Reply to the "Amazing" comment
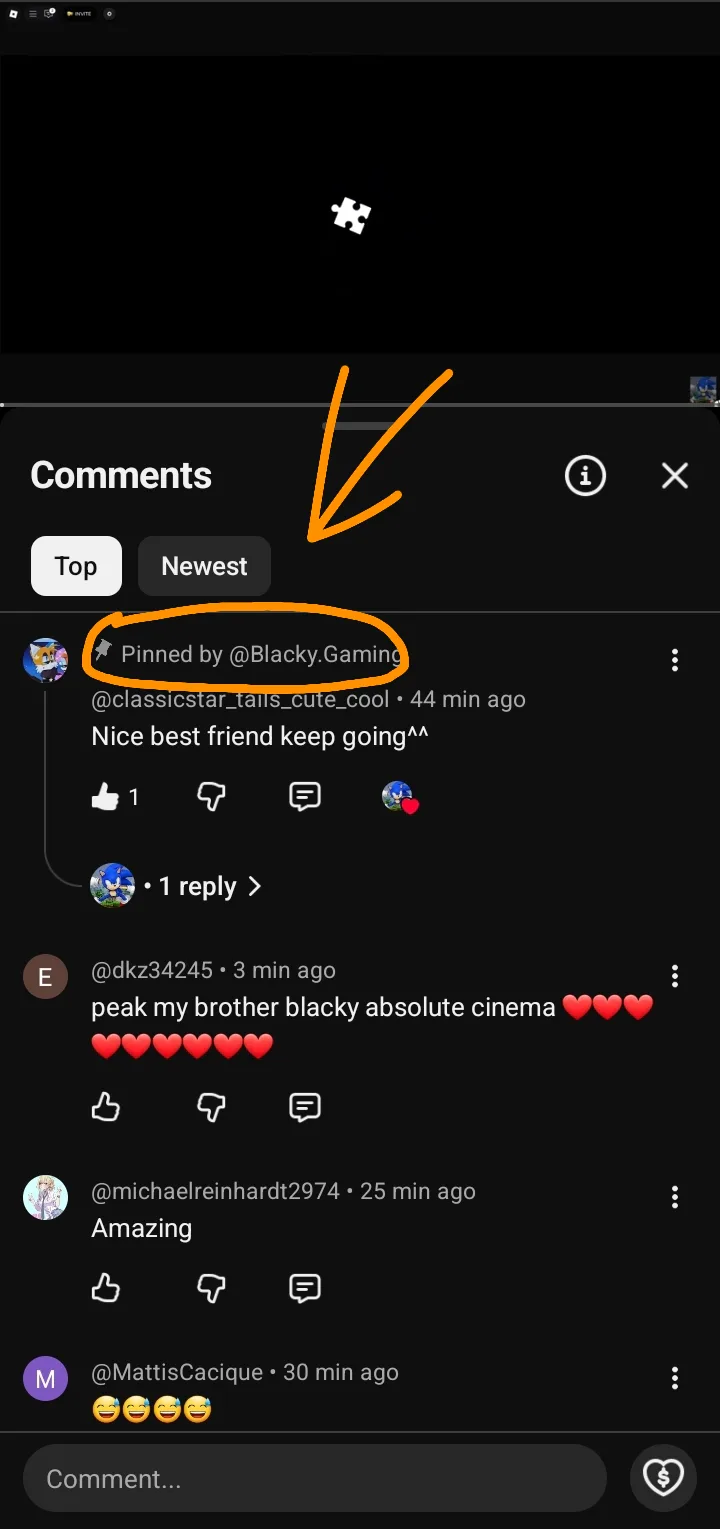The height and width of the screenshot is (1529, 720). tap(304, 1288)
